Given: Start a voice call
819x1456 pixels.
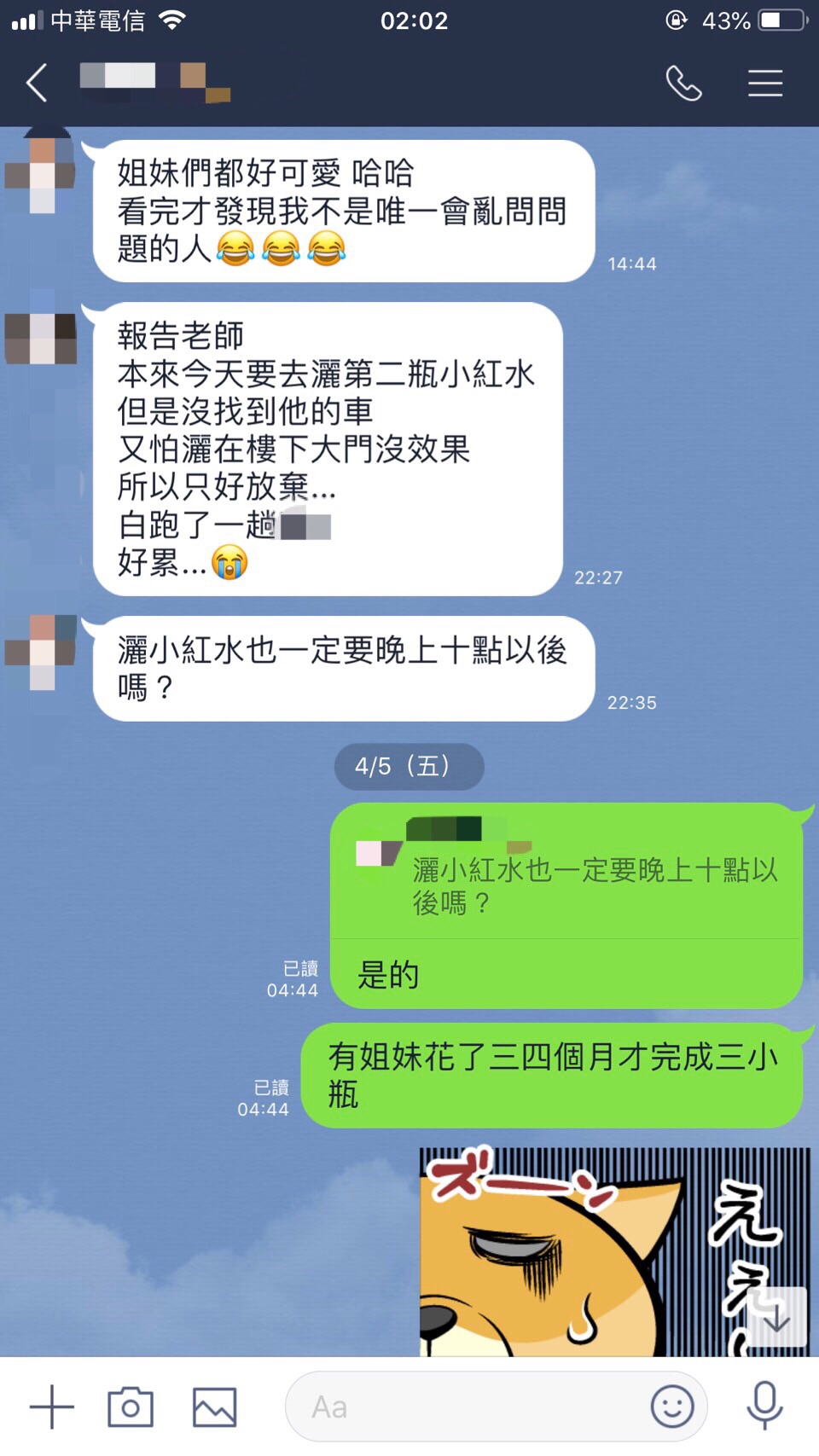Looking at the screenshot, I should coord(683,84).
